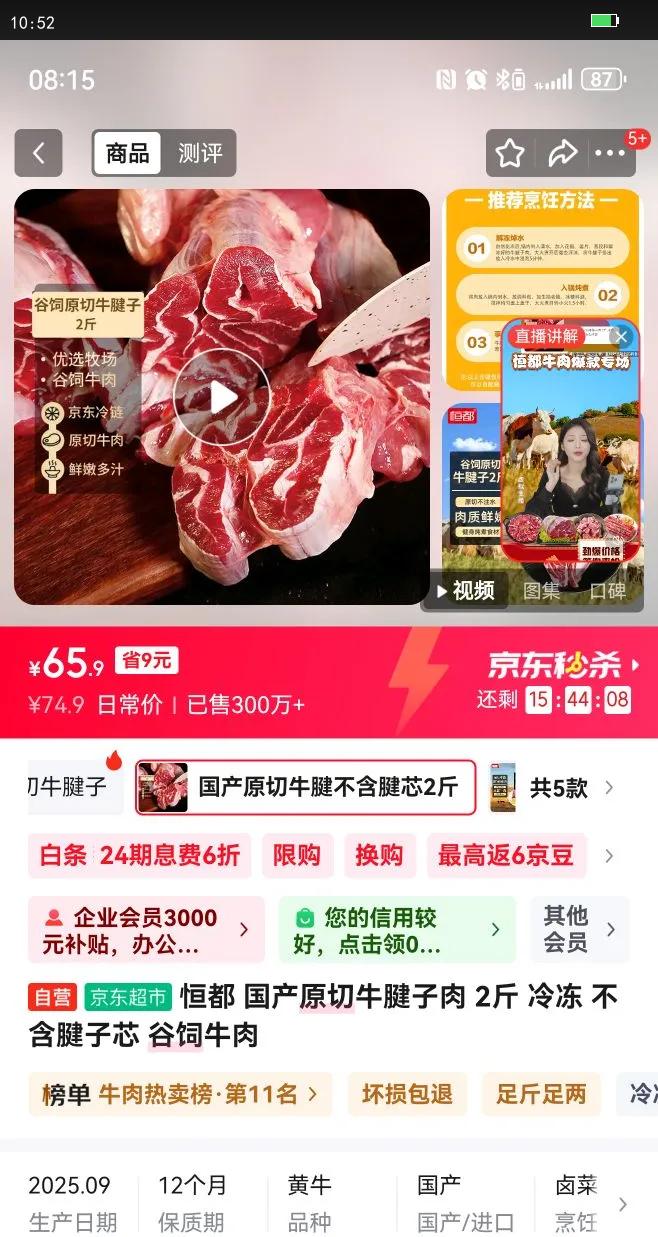Share this beef product listing
The height and width of the screenshot is (1237, 658).
[x=563, y=153]
